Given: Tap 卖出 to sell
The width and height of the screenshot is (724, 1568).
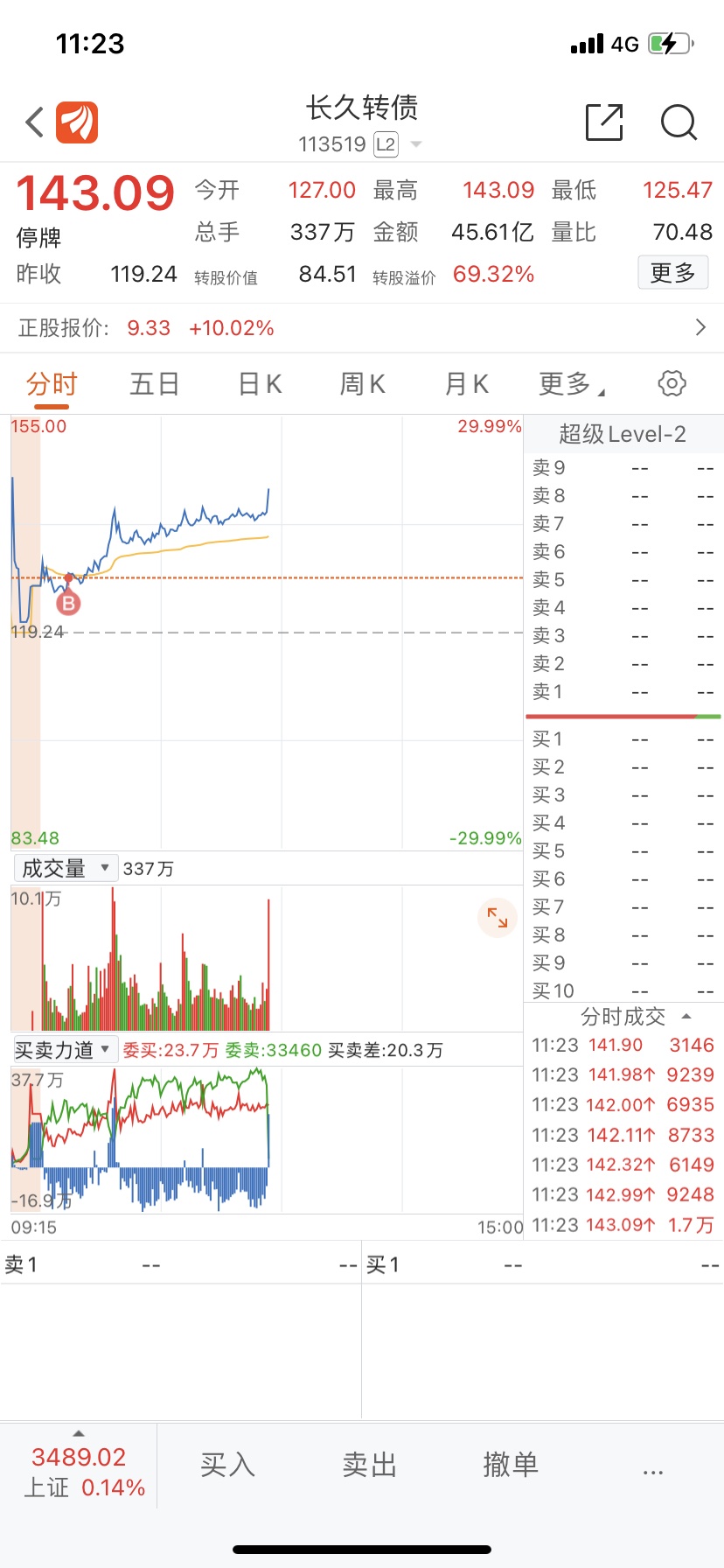Looking at the screenshot, I should [369, 1465].
